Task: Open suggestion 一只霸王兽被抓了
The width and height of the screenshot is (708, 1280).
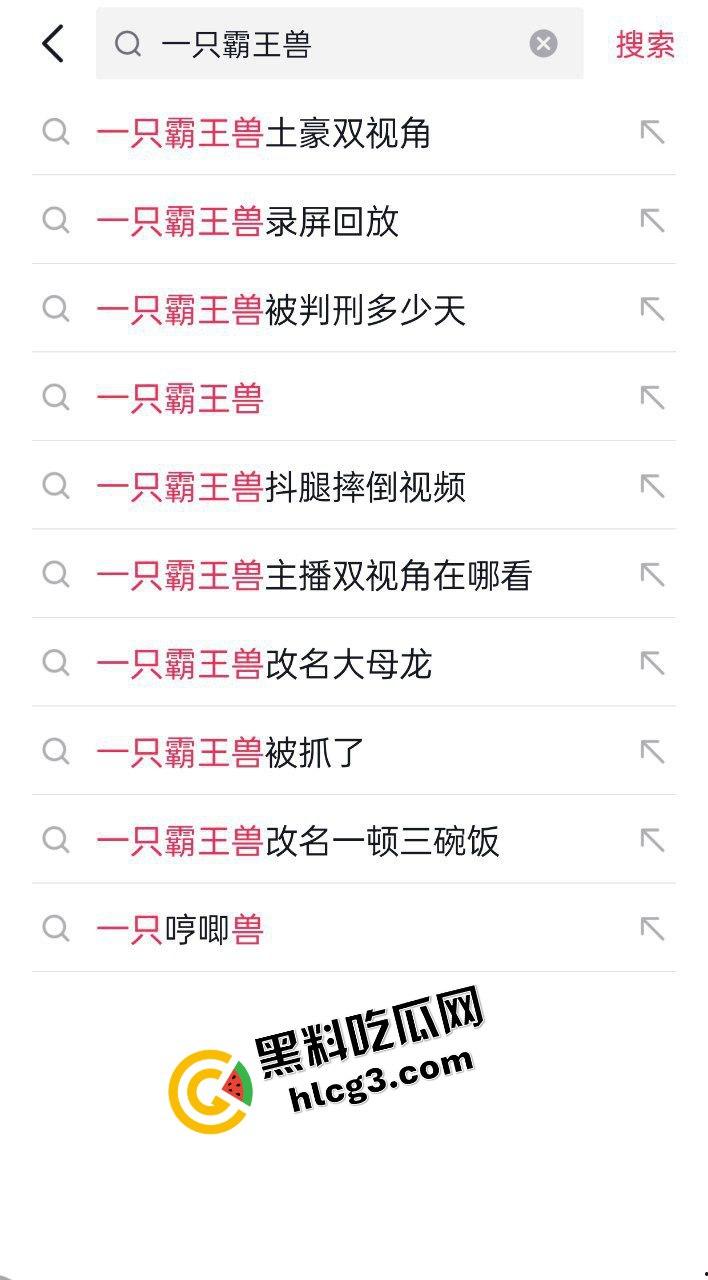Action: [231, 753]
